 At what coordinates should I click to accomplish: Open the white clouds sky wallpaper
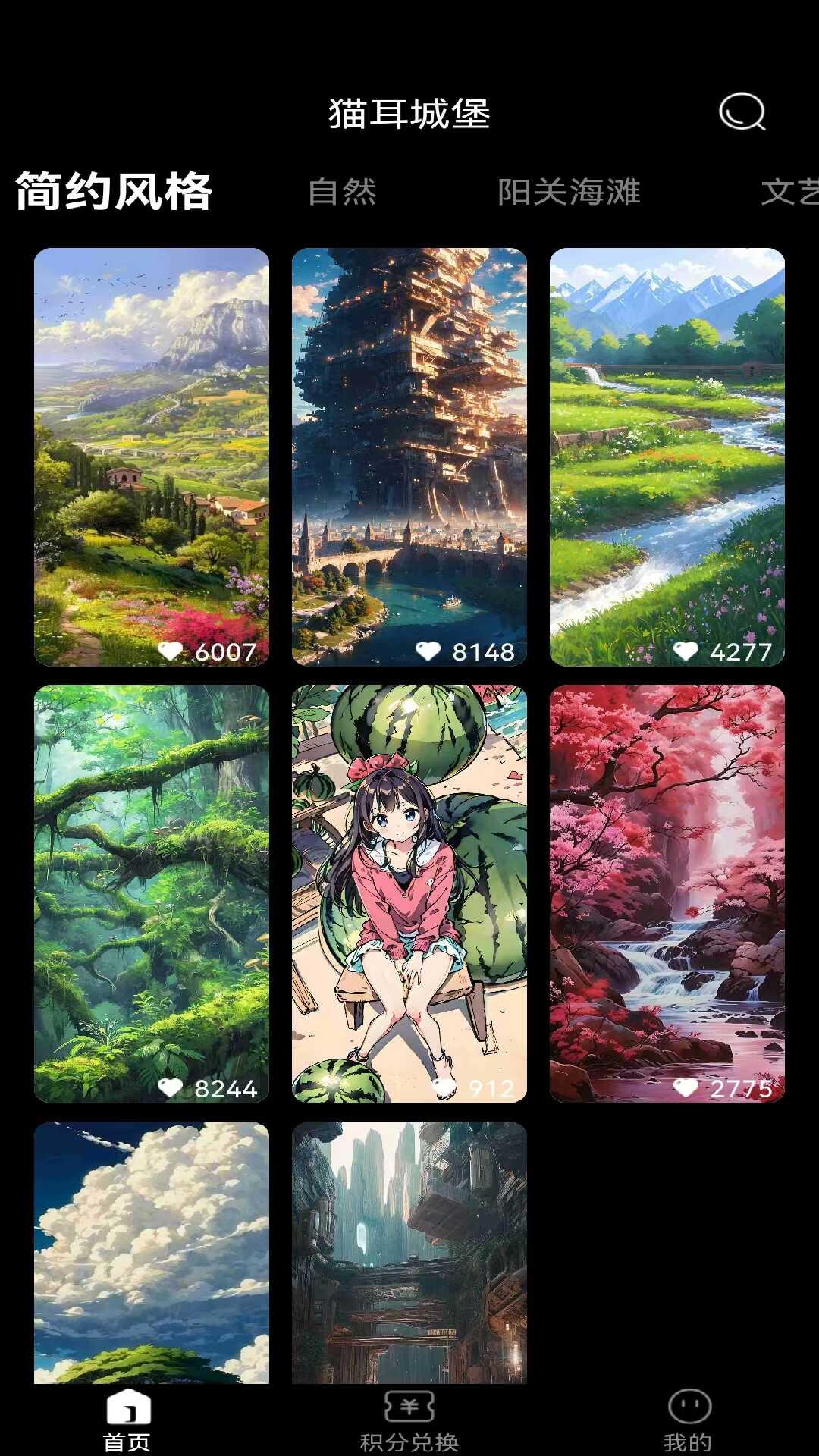click(152, 1253)
